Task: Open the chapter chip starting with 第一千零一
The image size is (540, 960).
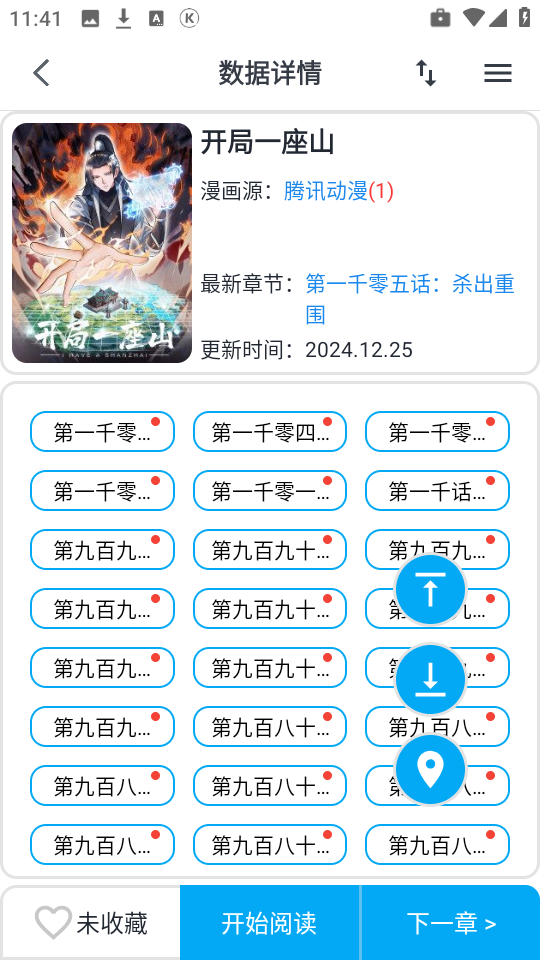Action: [270, 490]
